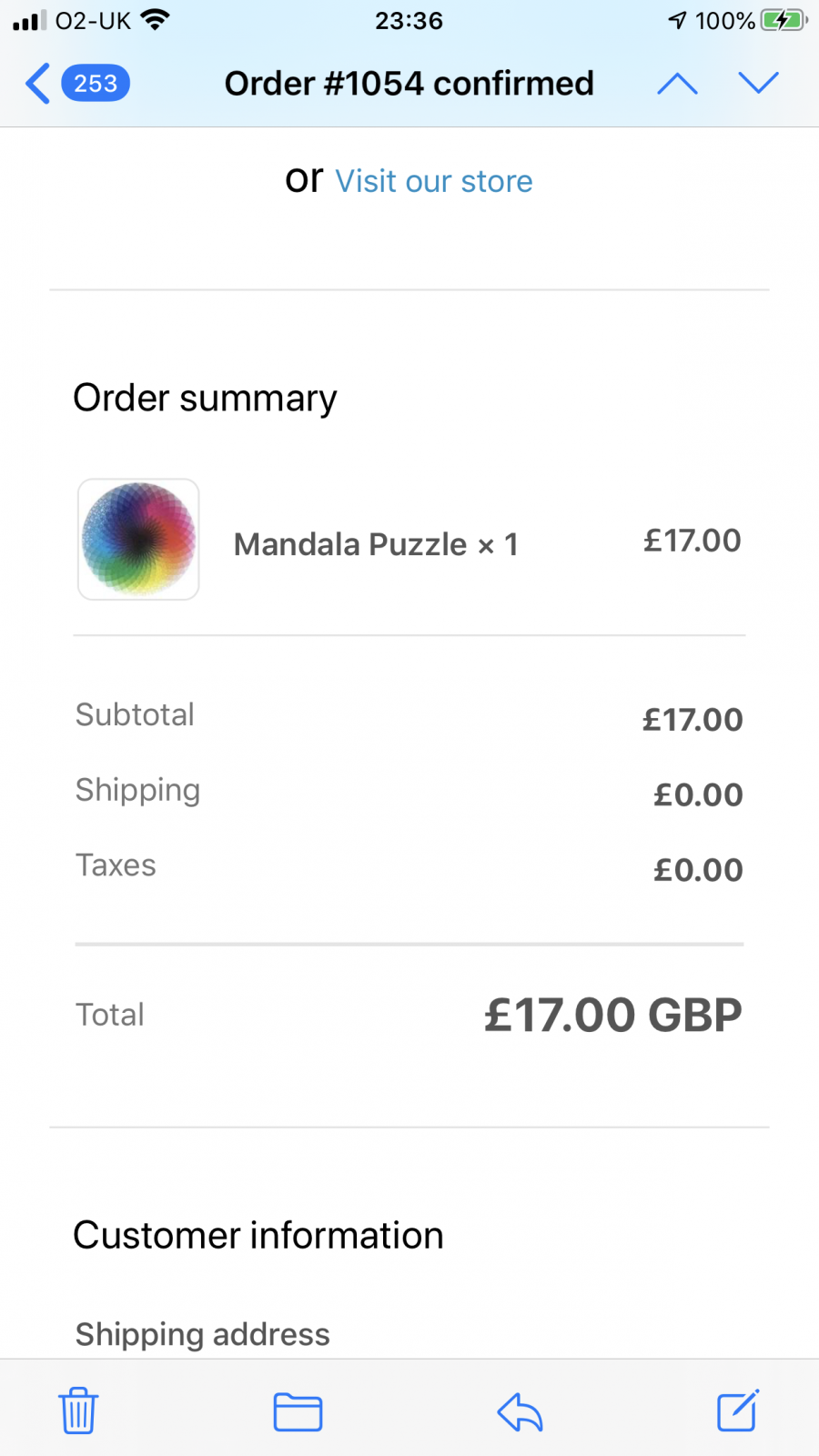The image size is (819, 1456).
Task: Delete this email with the trash icon
Action: (x=78, y=1410)
